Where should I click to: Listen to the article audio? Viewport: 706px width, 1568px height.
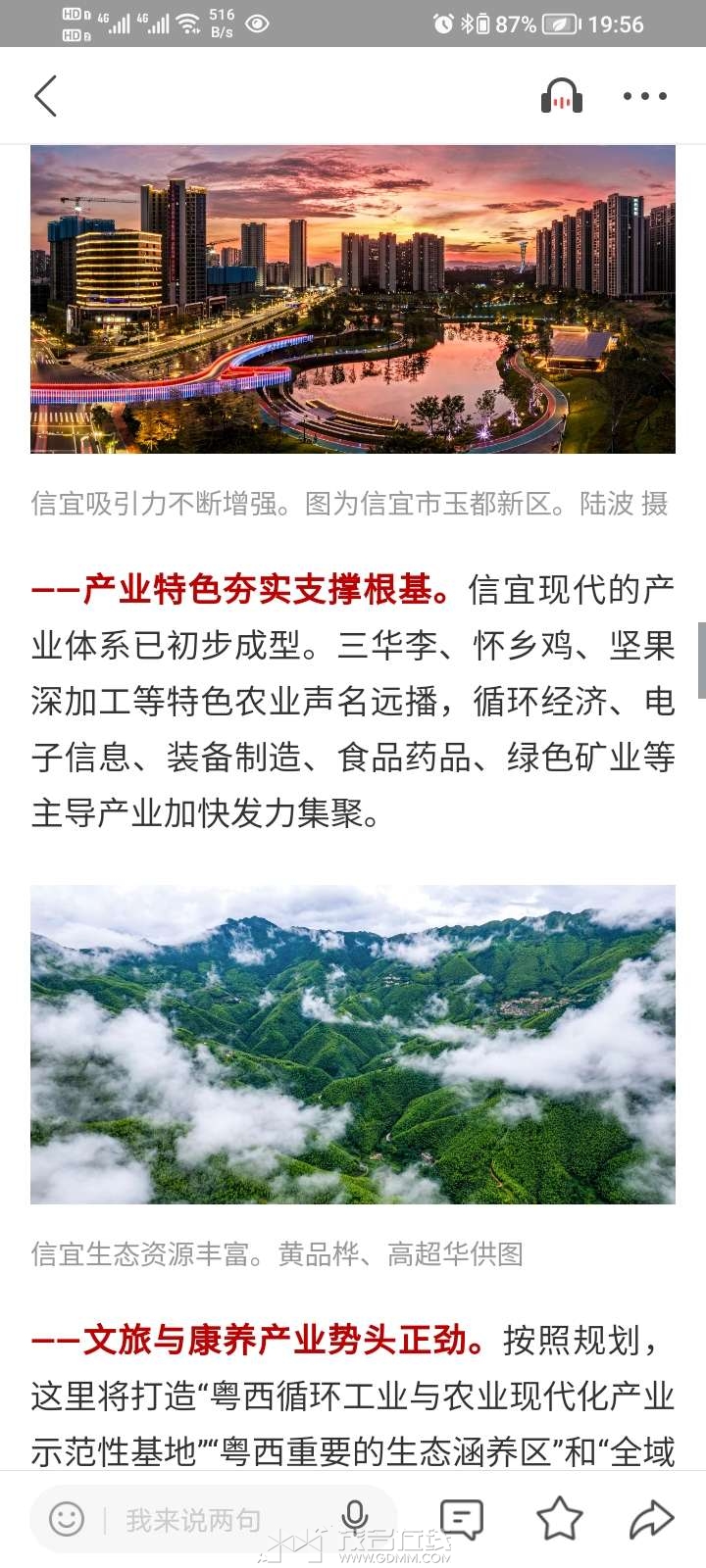[x=562, y=96]
